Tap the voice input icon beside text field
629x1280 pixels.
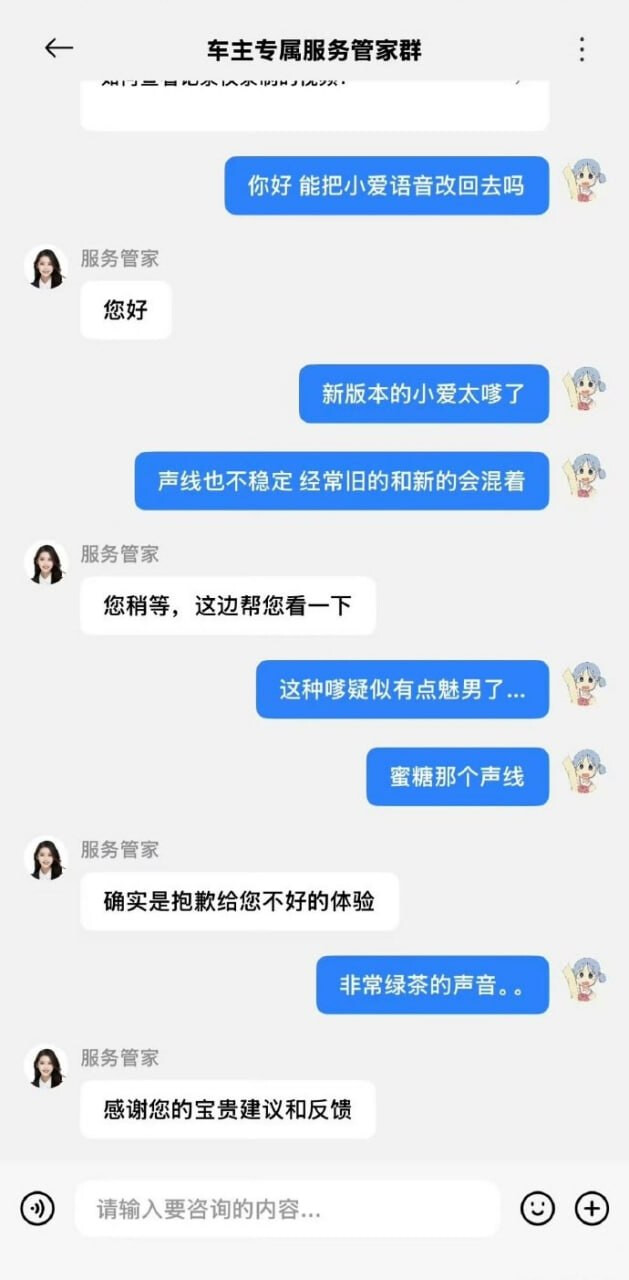pyautogui.click(x=37, y=1209)
